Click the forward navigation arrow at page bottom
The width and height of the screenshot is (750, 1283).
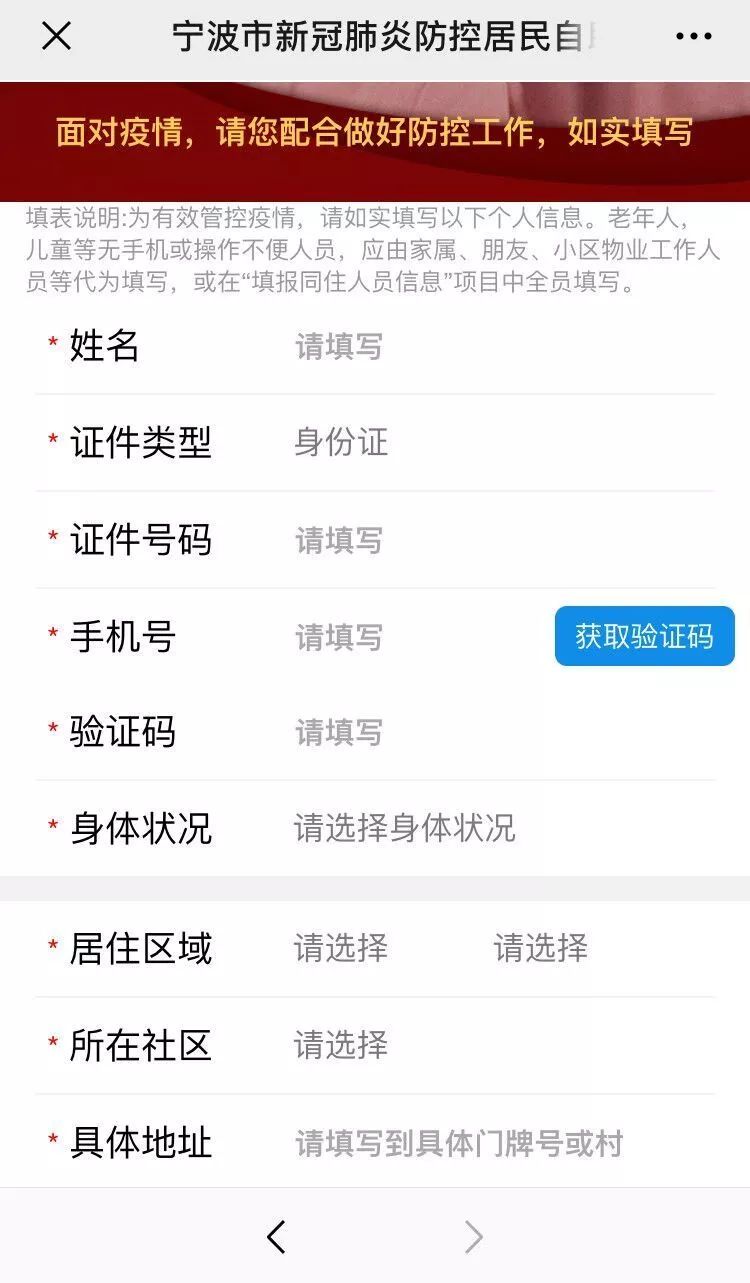[x=472, y=1237]
